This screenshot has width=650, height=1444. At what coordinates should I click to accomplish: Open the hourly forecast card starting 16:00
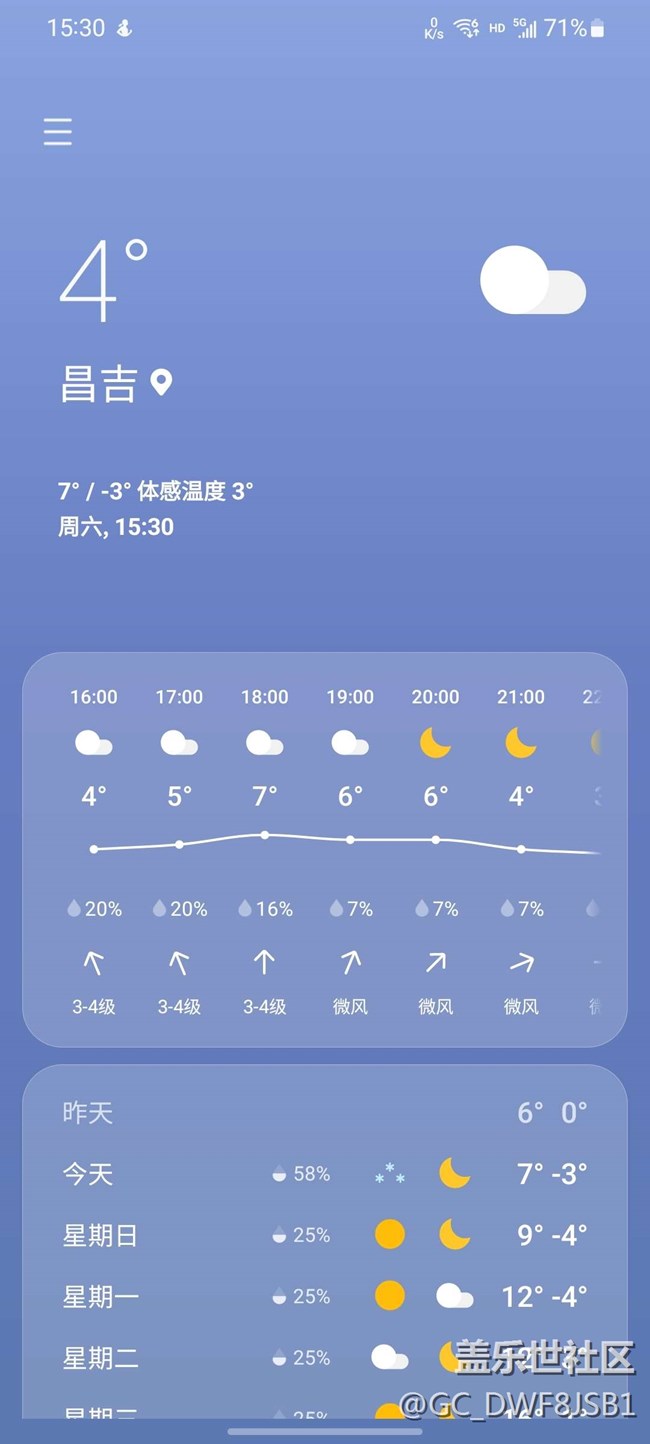324,849
